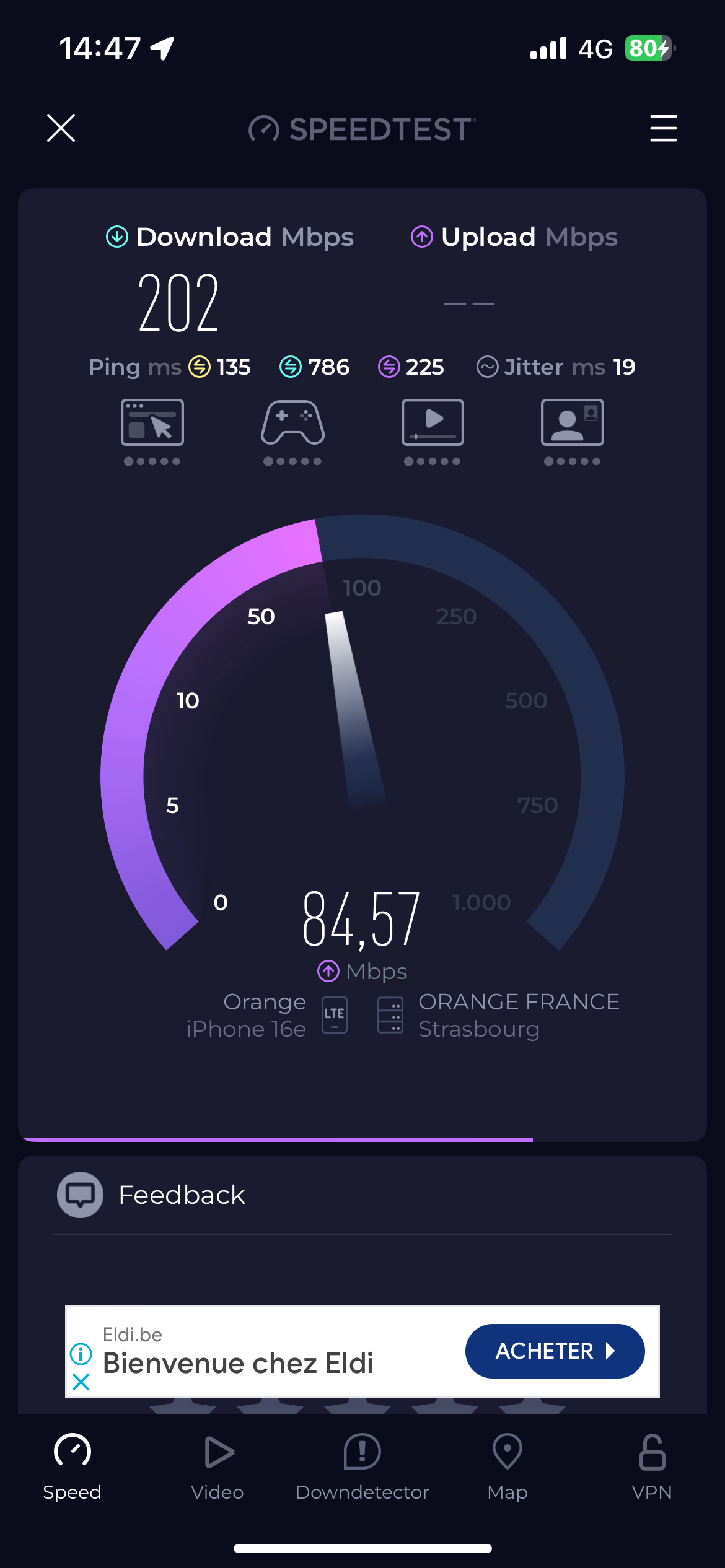Viewport: 725px width, 1568px height.
Task: Dismiss the Eldi.be ad banner
Action: pos(81,1382)
